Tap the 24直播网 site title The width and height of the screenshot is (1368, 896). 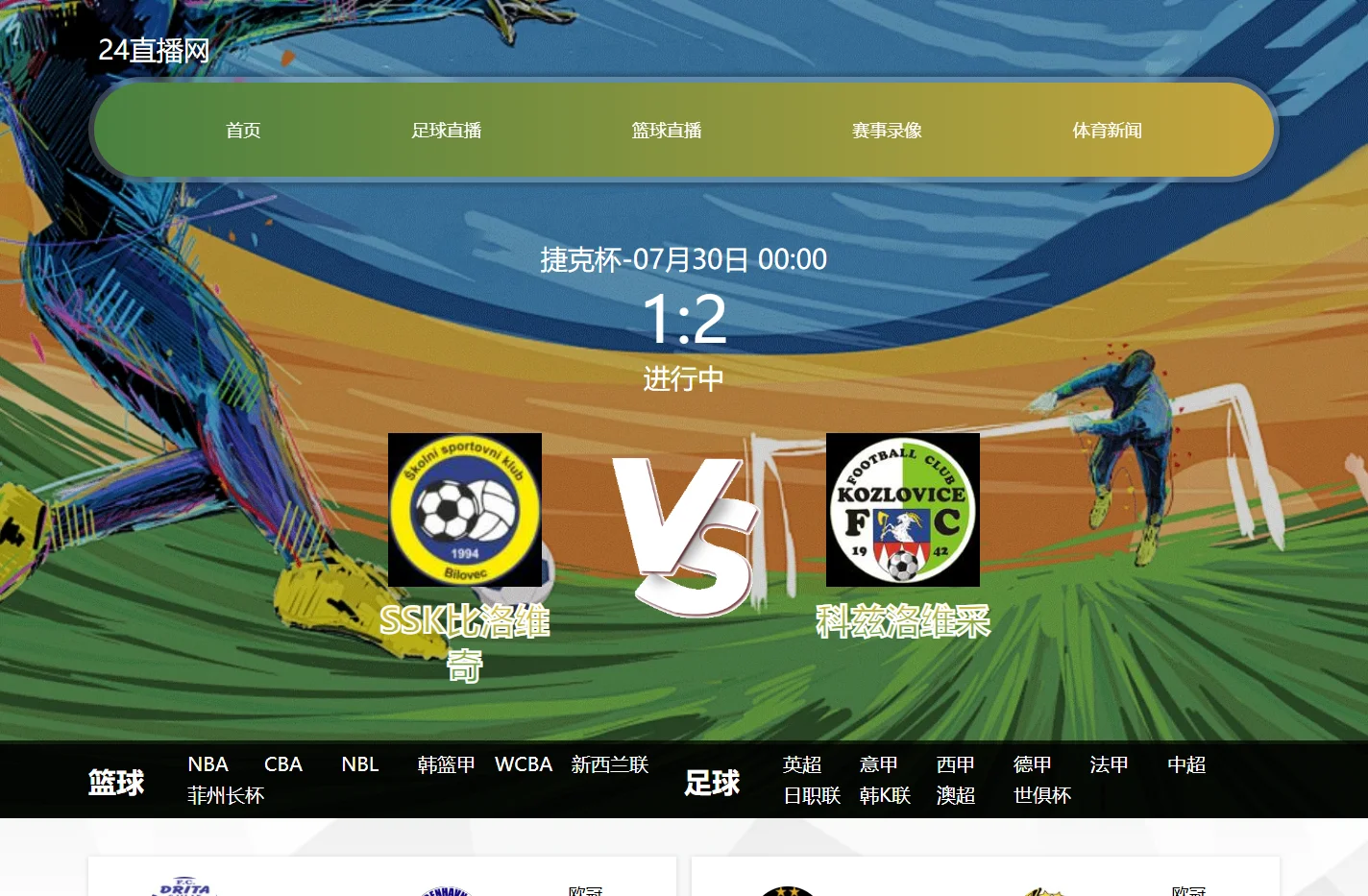[x=154, y=50]
